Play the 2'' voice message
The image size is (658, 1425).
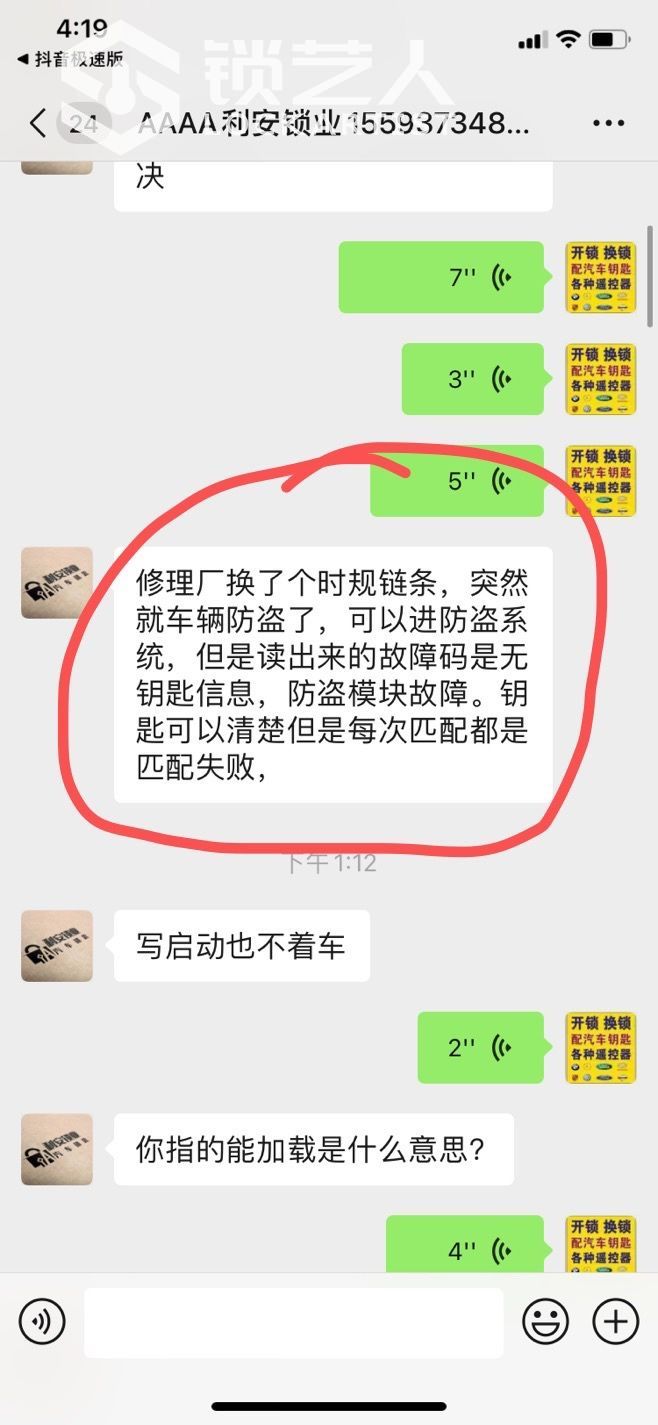[x=481, y=1047]
